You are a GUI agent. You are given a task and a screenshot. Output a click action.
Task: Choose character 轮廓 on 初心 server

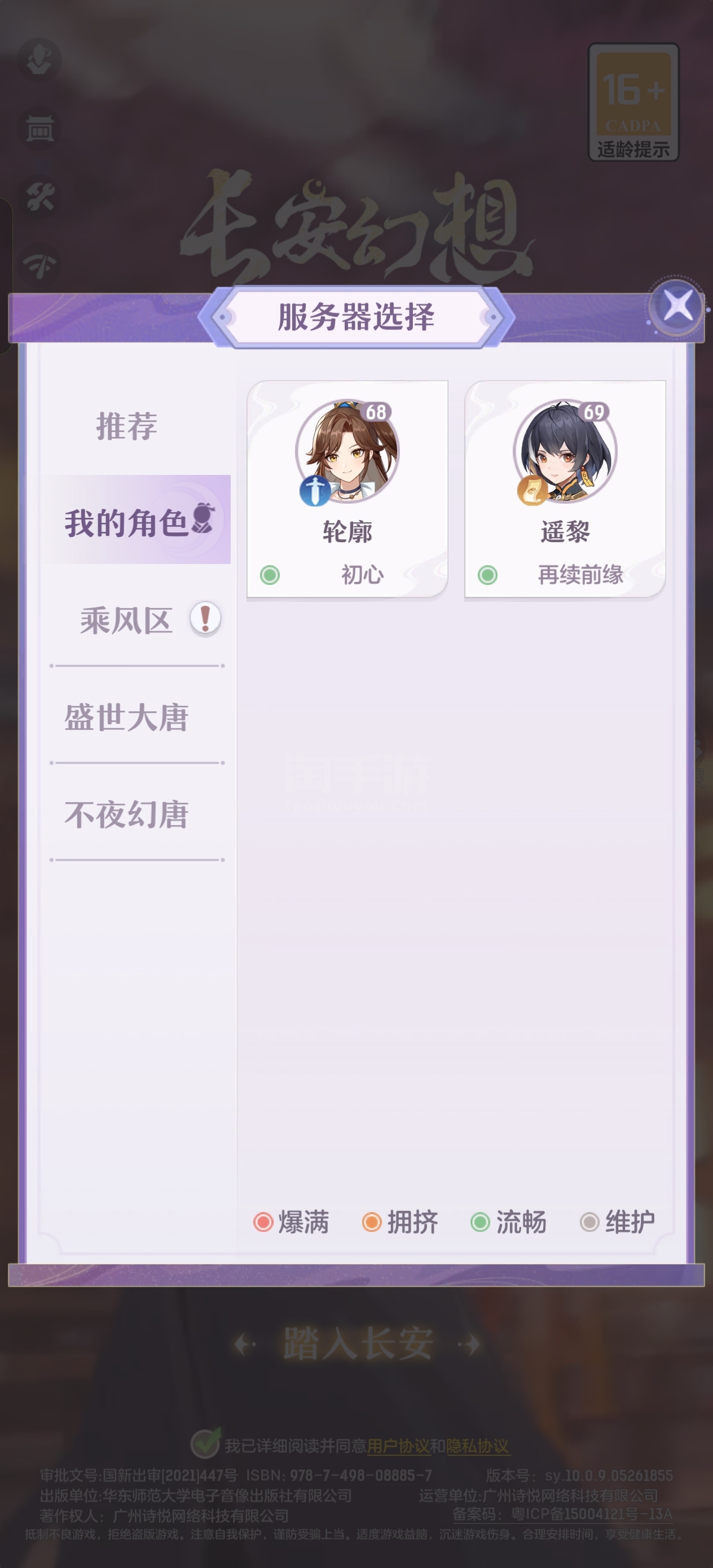tap(347, 490)
